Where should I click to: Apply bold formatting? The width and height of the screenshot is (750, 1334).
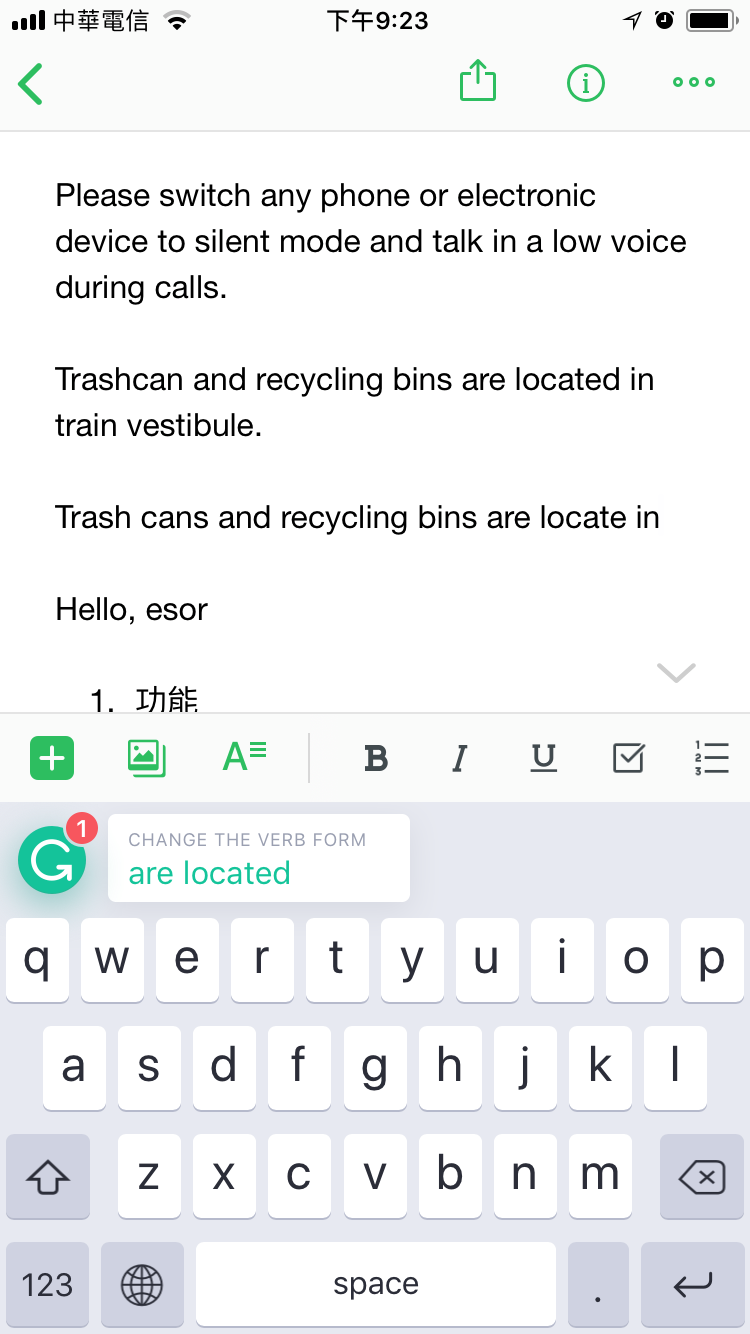click(x=376, y=759)
